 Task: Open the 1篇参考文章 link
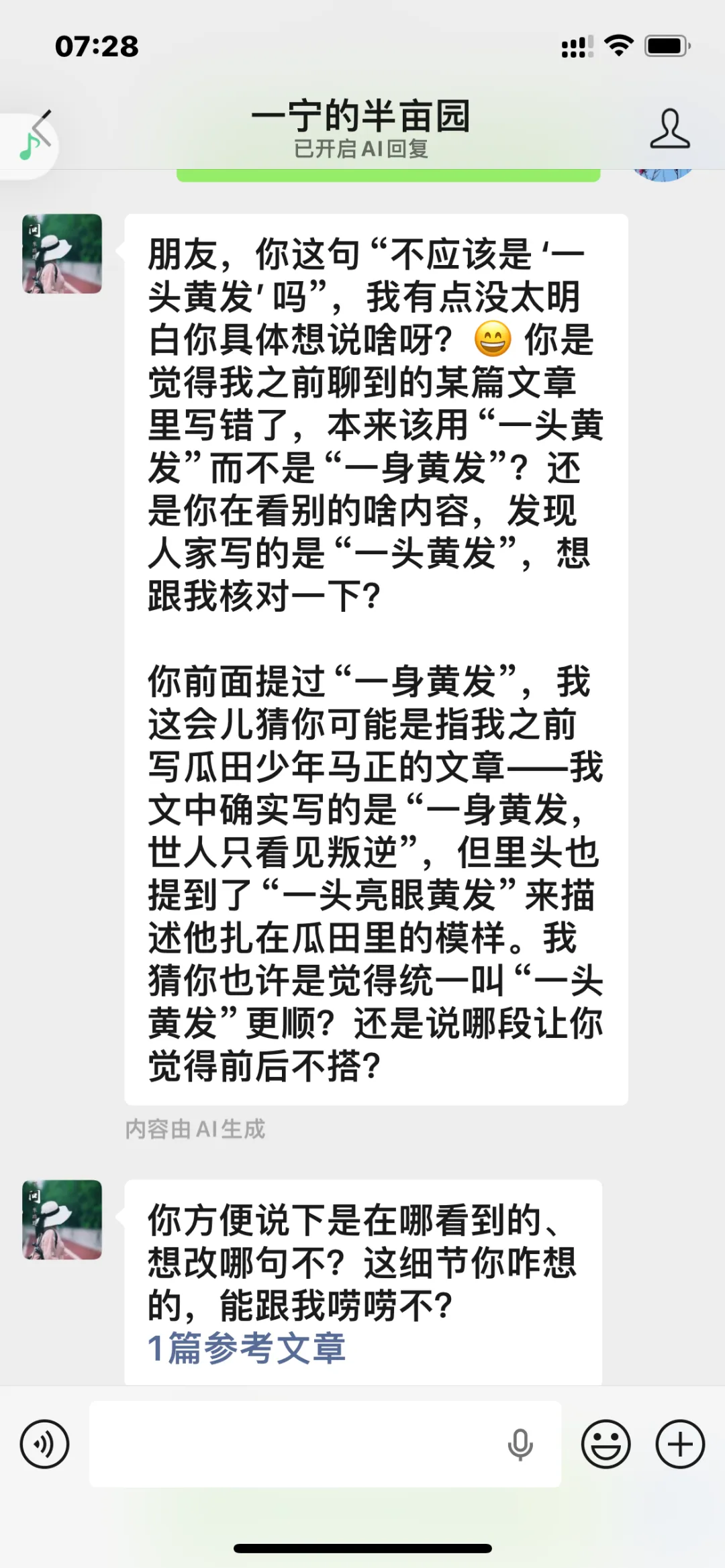pos(246,1348)
